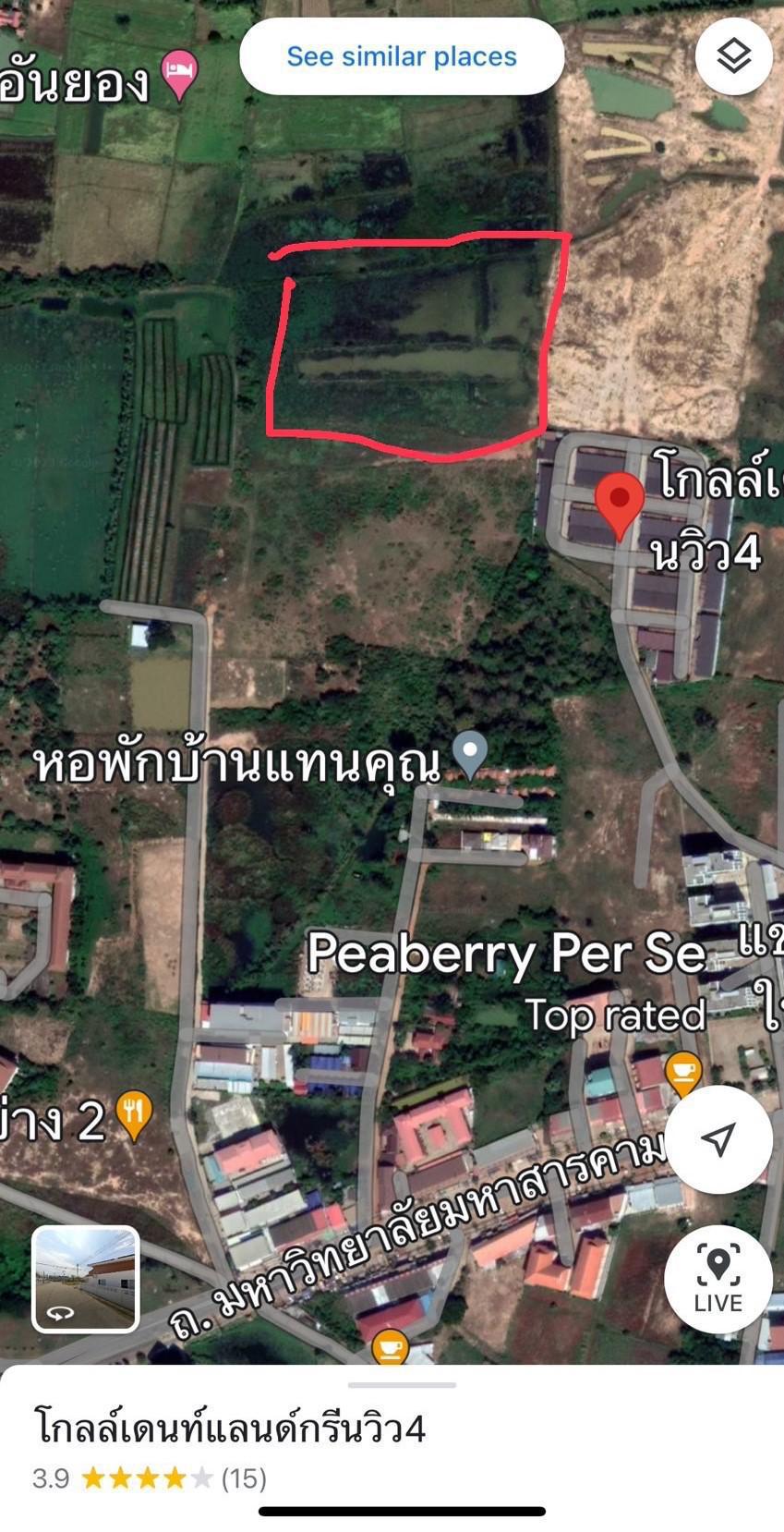Open the map layers selector
The image size is (784, 1532).
(734, 56)
